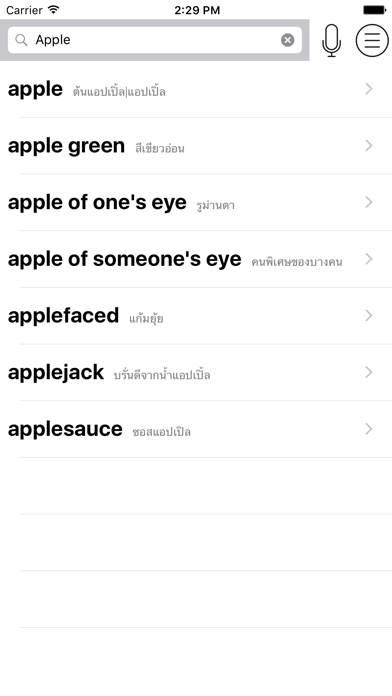Open the applesauce result
This screenshot has height=696, width=392.
coord(196,429)
